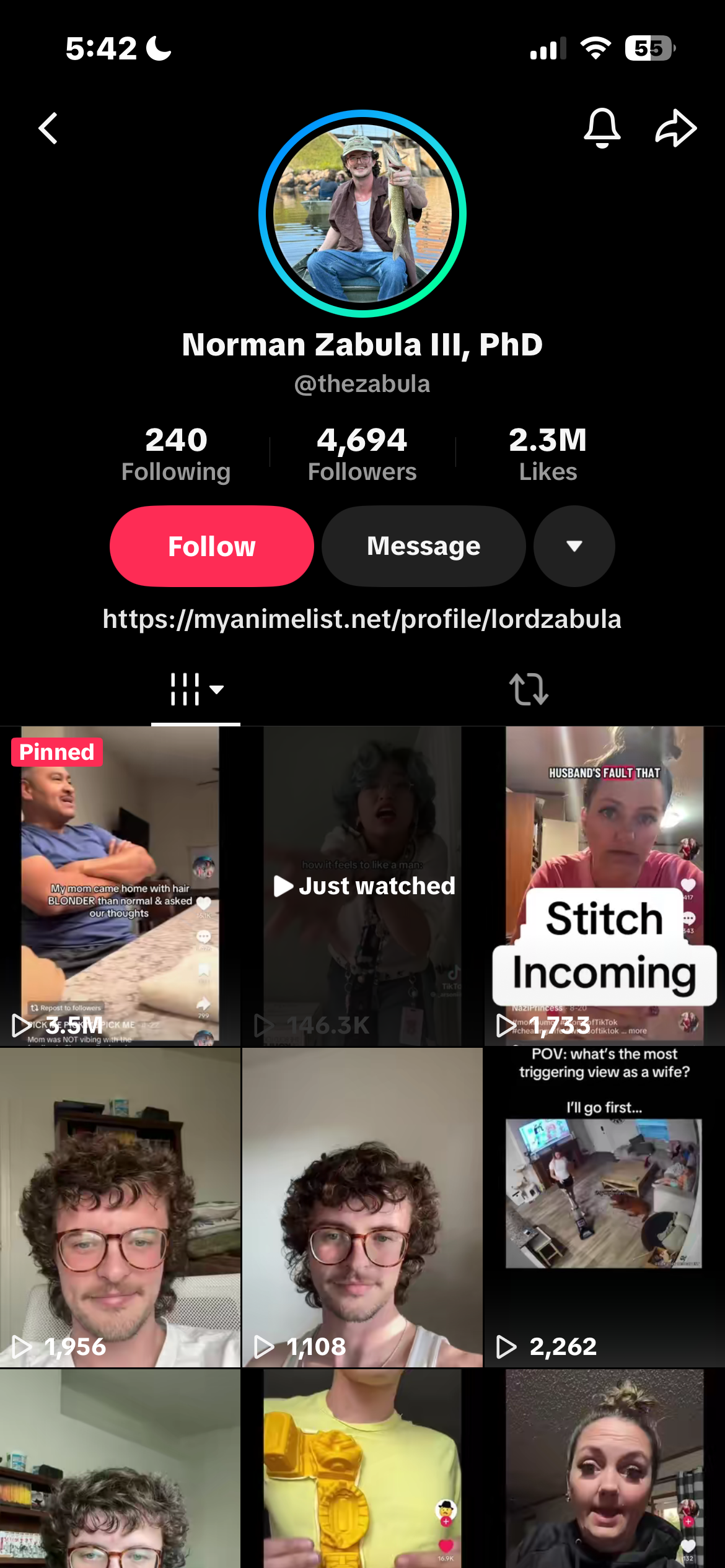Open the pinned video with 3.5M views
Image resolution: width=725 pixels, height=1568 pixels.
[x=120, y=886]
